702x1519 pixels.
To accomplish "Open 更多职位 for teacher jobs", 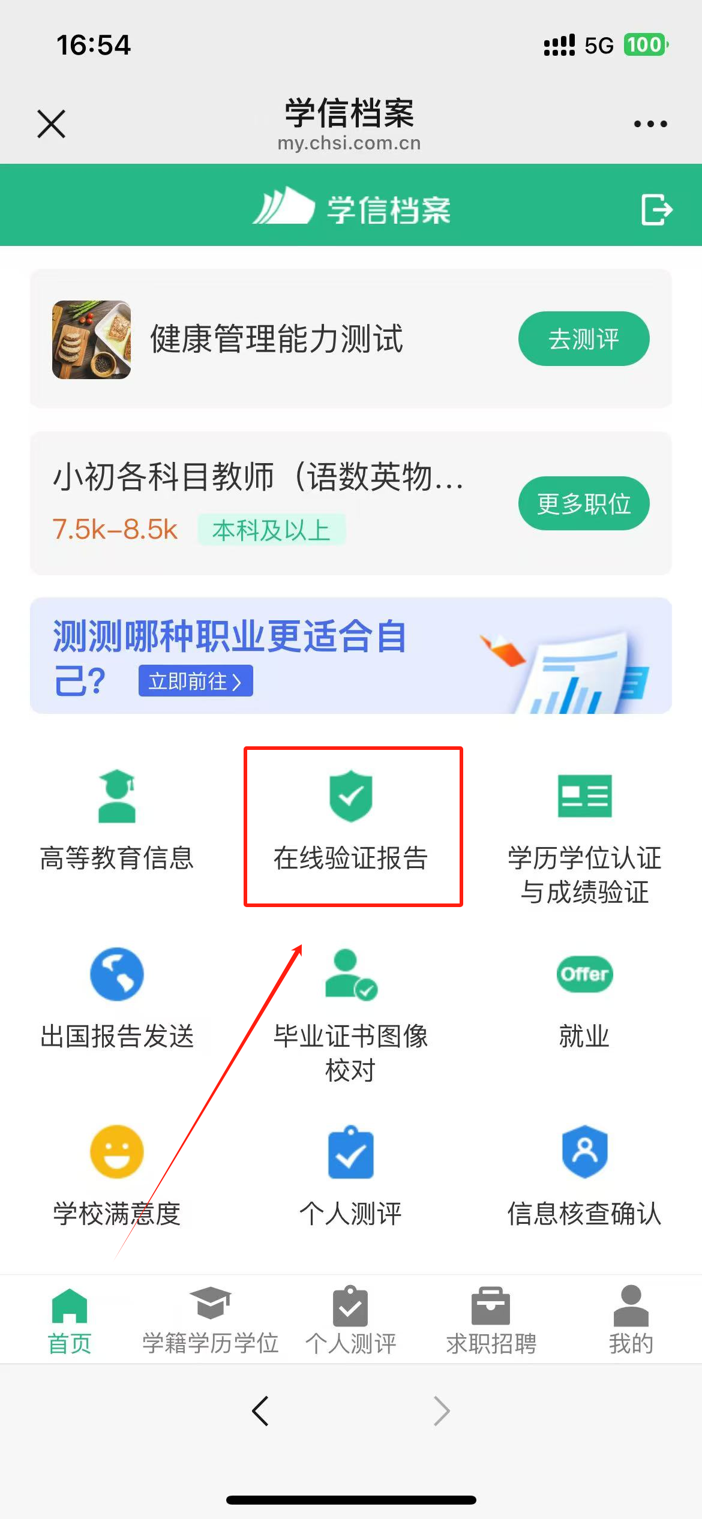I will (x=583, y=503).
